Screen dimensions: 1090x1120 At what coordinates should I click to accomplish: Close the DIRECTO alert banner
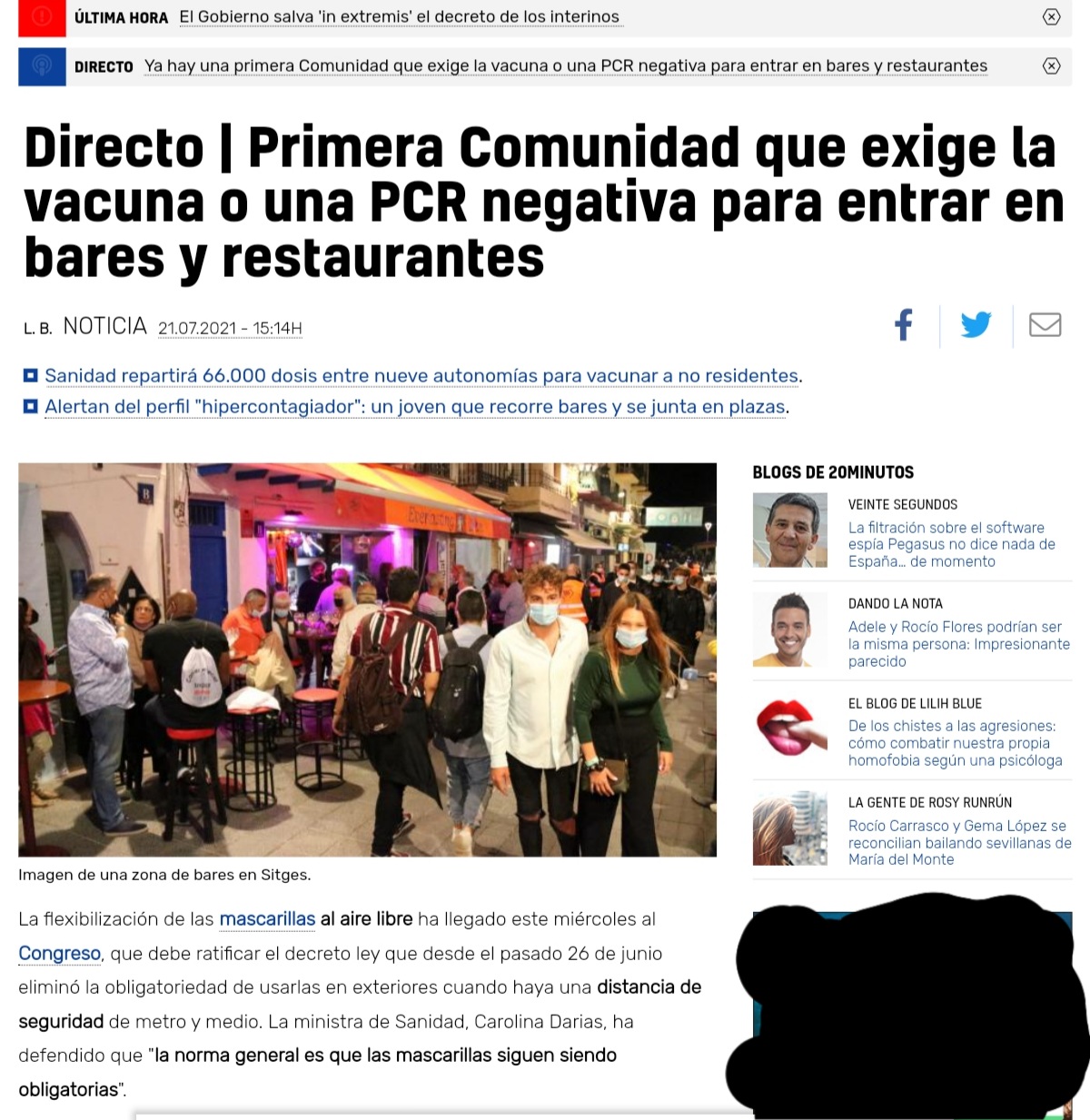(x=1051, y=66)
